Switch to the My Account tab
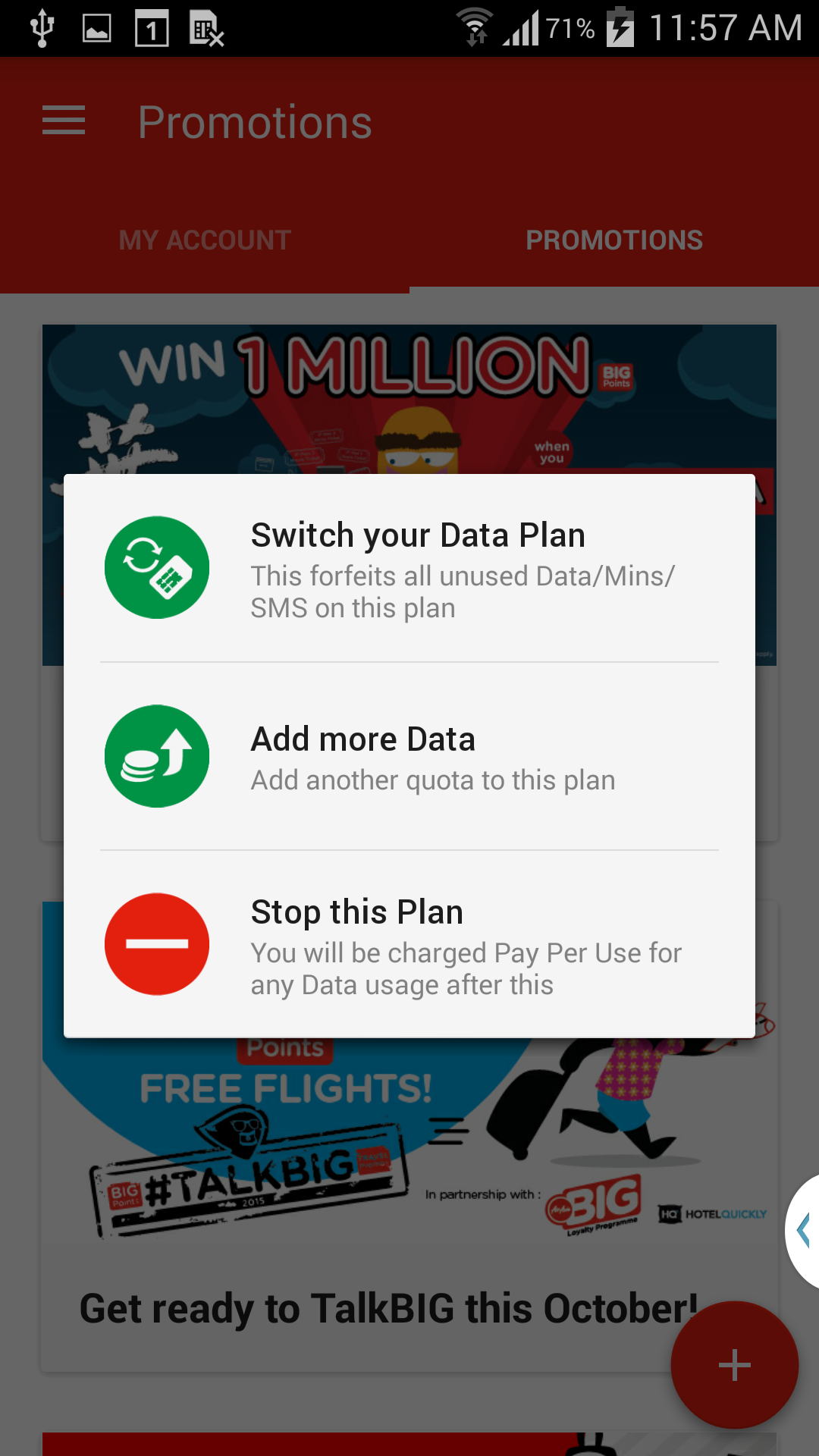 205,240
